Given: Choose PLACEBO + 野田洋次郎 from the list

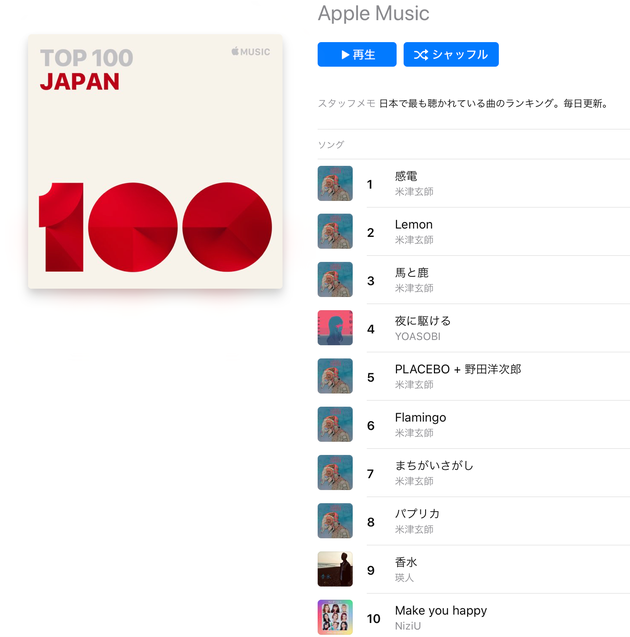Looking at the screenshot, I should pyautogui.click(x=457, y=369).
